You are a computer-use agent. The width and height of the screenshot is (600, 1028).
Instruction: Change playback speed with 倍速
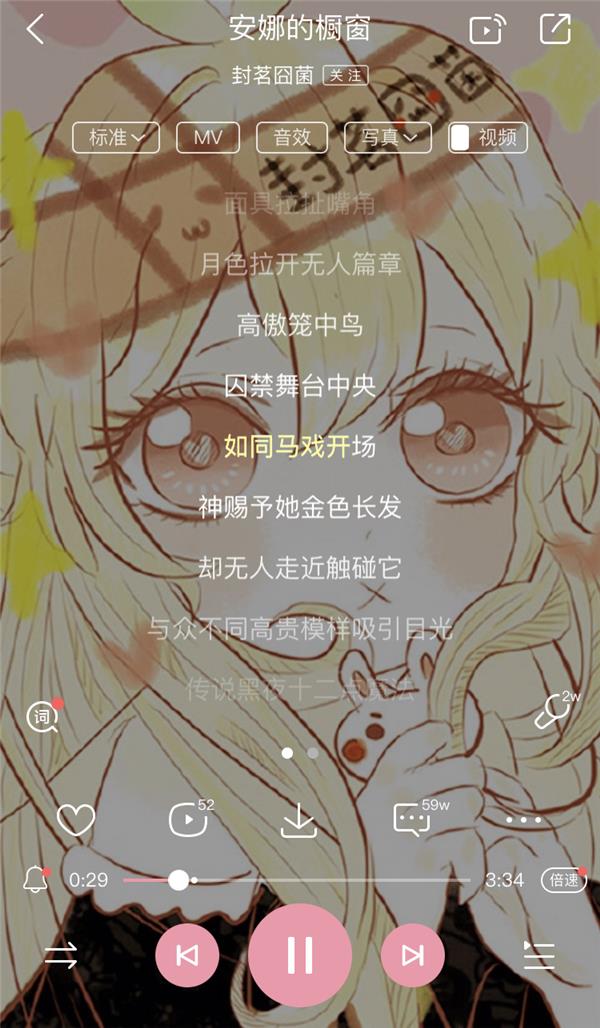[563, 880]
